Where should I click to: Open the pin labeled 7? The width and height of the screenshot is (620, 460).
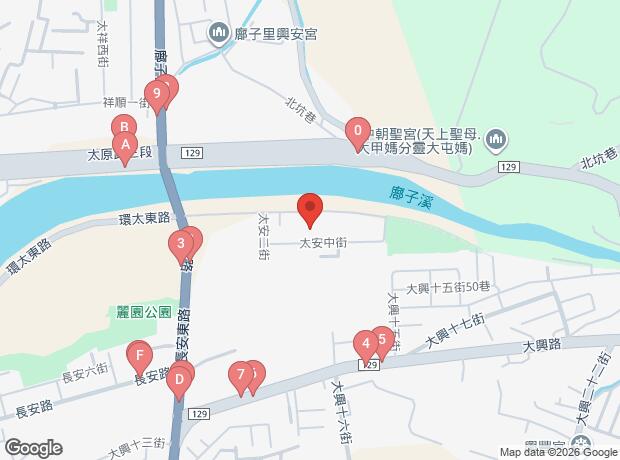[239, 377]
